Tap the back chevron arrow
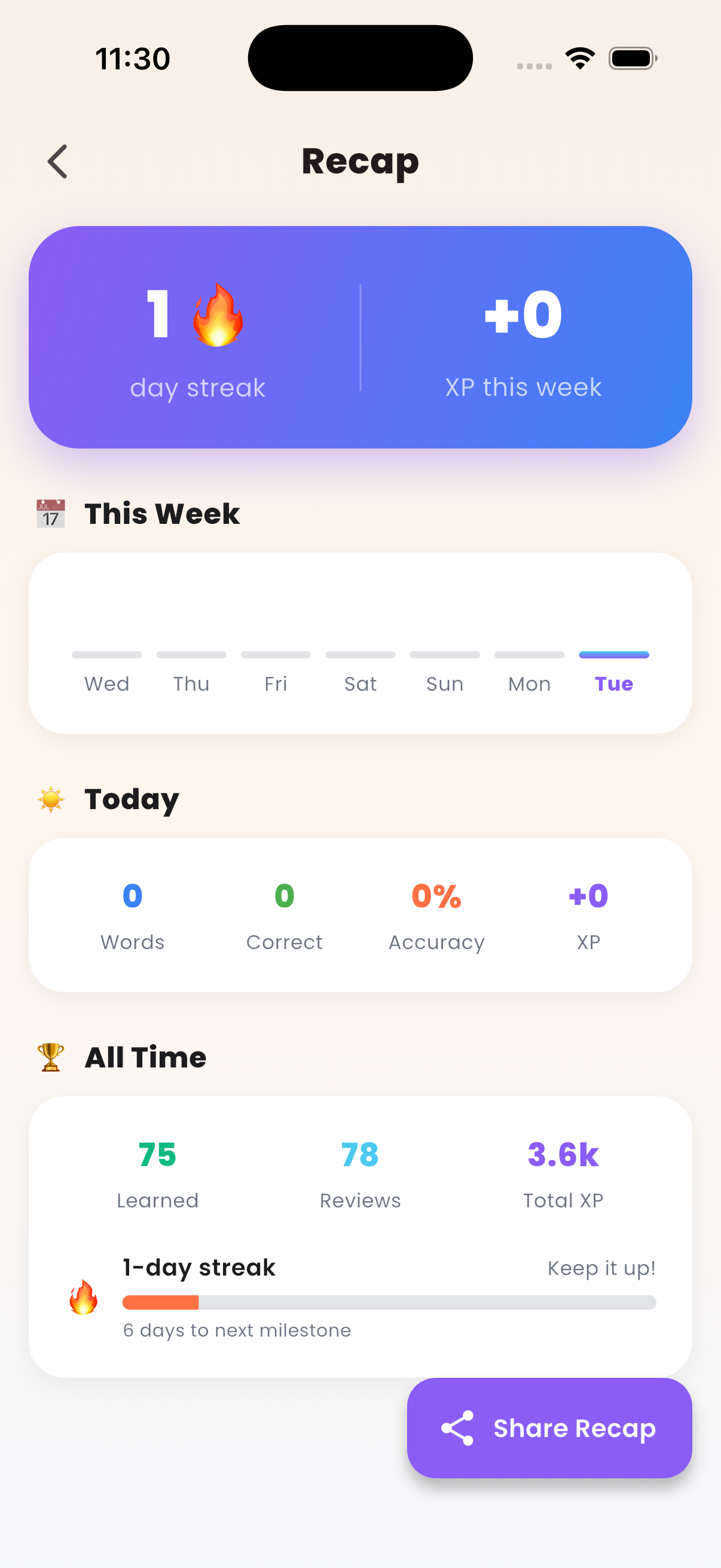Screen dimensions: 721x1568 click(57, 161)
